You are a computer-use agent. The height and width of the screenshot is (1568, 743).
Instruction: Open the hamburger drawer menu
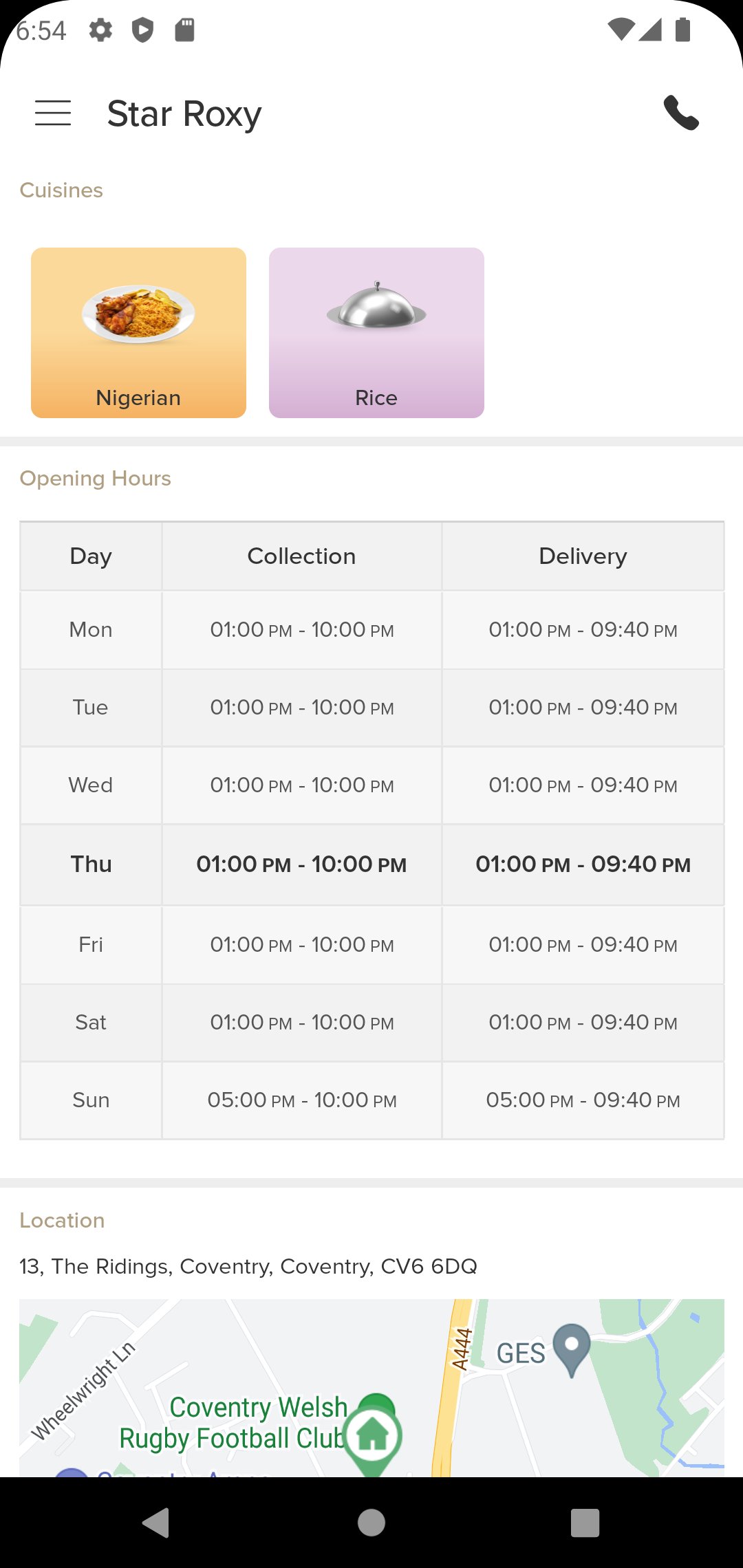coord(53,113)
